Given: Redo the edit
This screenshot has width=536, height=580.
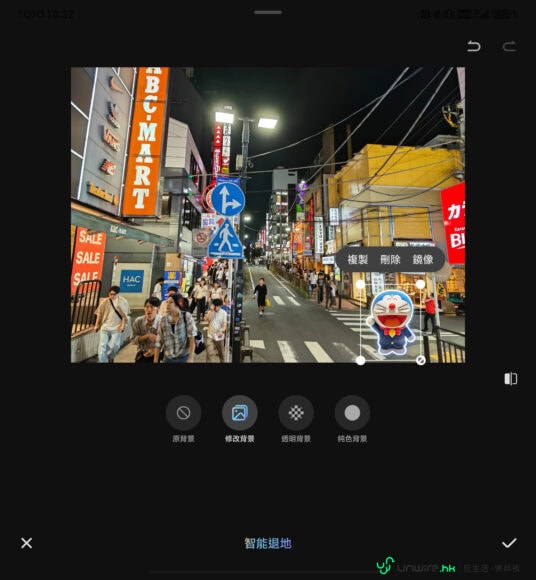Looking at the screenshot, I should pos(509,46).
